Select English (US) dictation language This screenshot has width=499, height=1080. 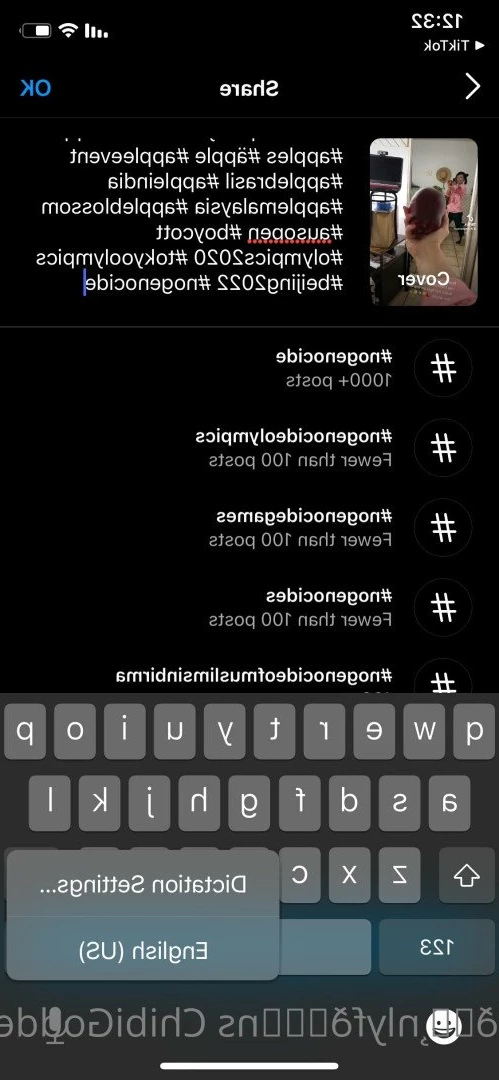tap(143, 951)
